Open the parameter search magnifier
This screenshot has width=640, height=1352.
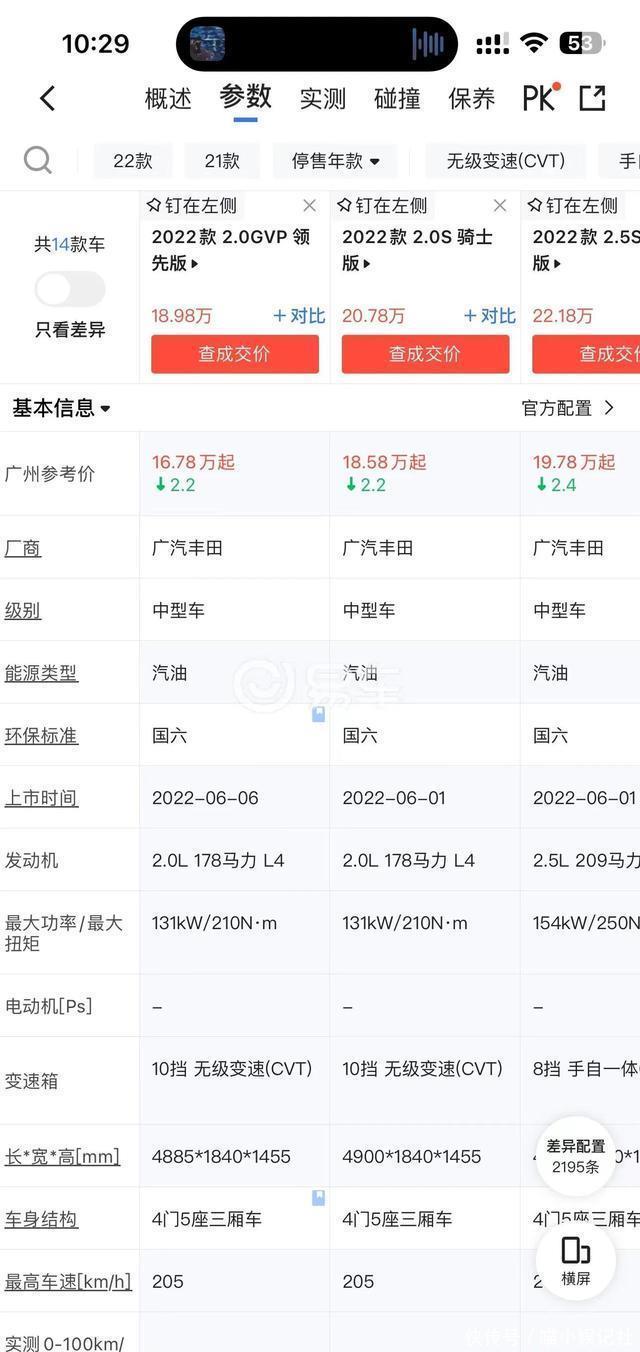[37, 160]
